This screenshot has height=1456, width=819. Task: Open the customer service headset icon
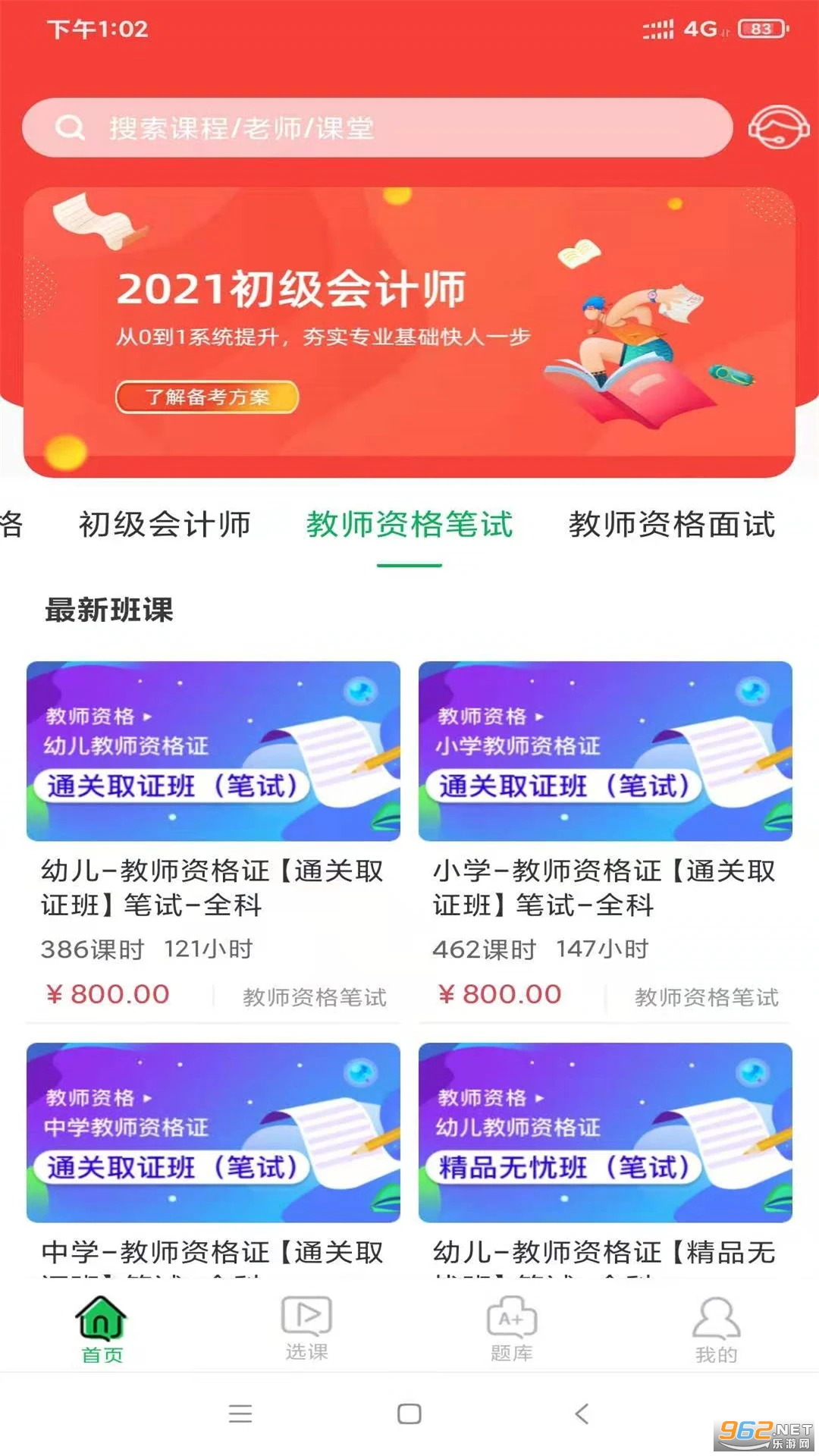coord(778,128)
